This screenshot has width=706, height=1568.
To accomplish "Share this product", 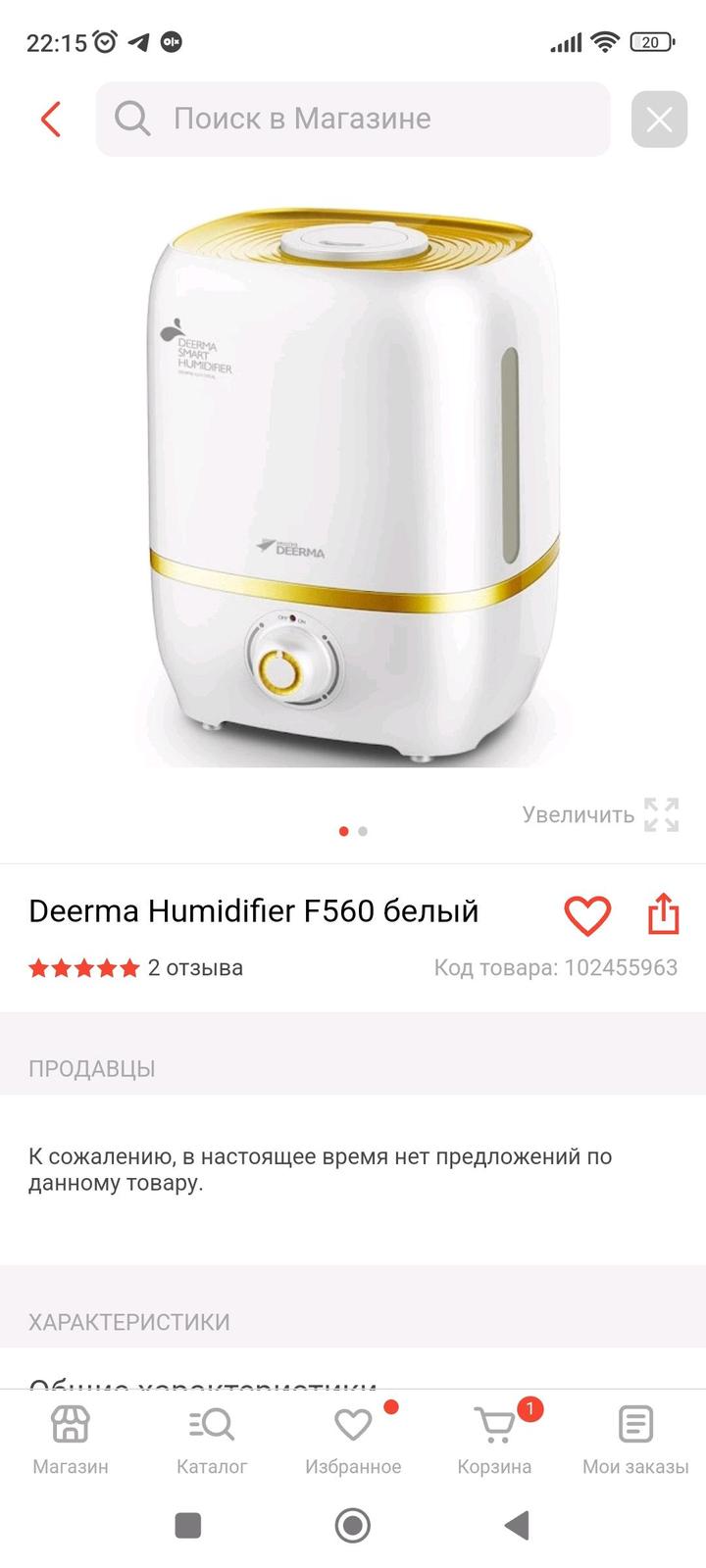I will pos(664,913).
